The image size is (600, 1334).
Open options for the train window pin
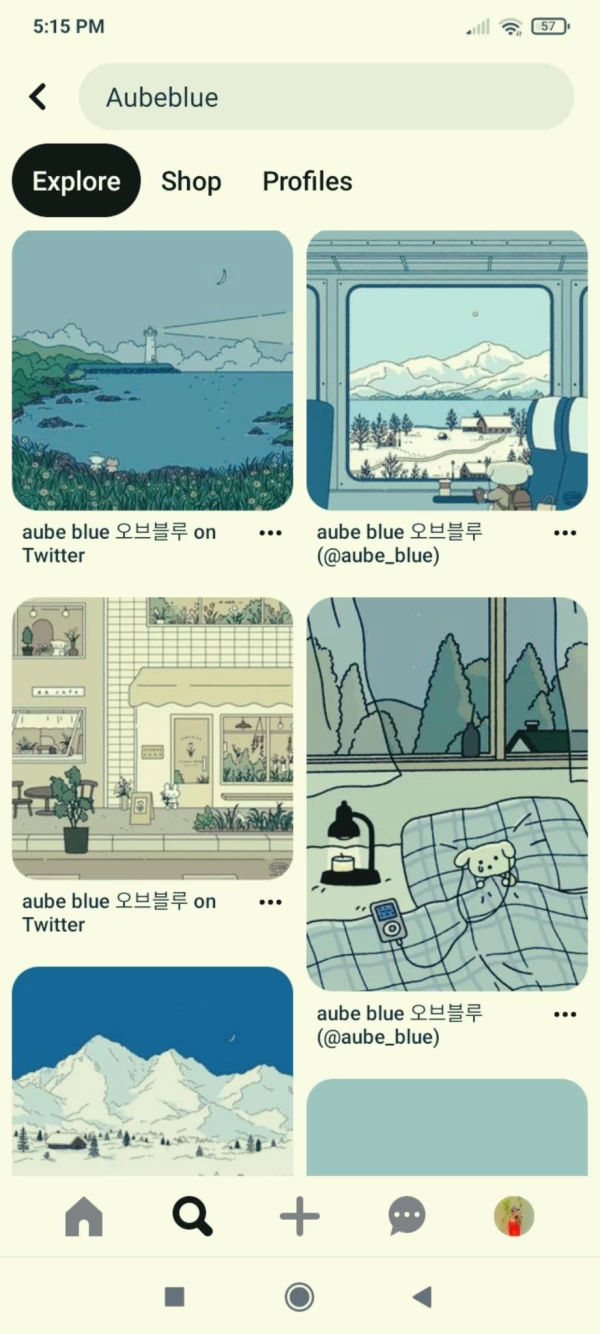(565, 533)
